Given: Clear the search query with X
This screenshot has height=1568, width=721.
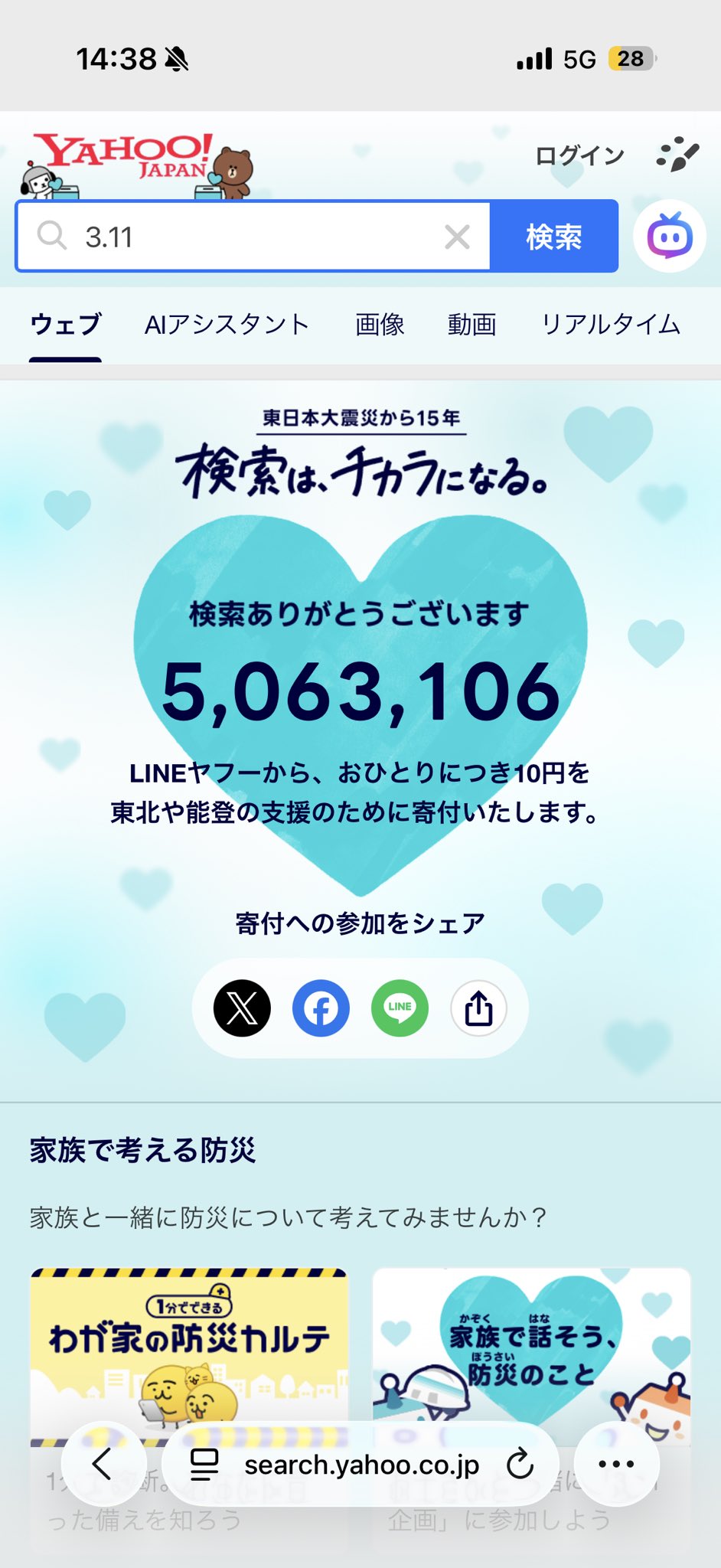Looking at the screenshot, I should (x=457, y=237).
